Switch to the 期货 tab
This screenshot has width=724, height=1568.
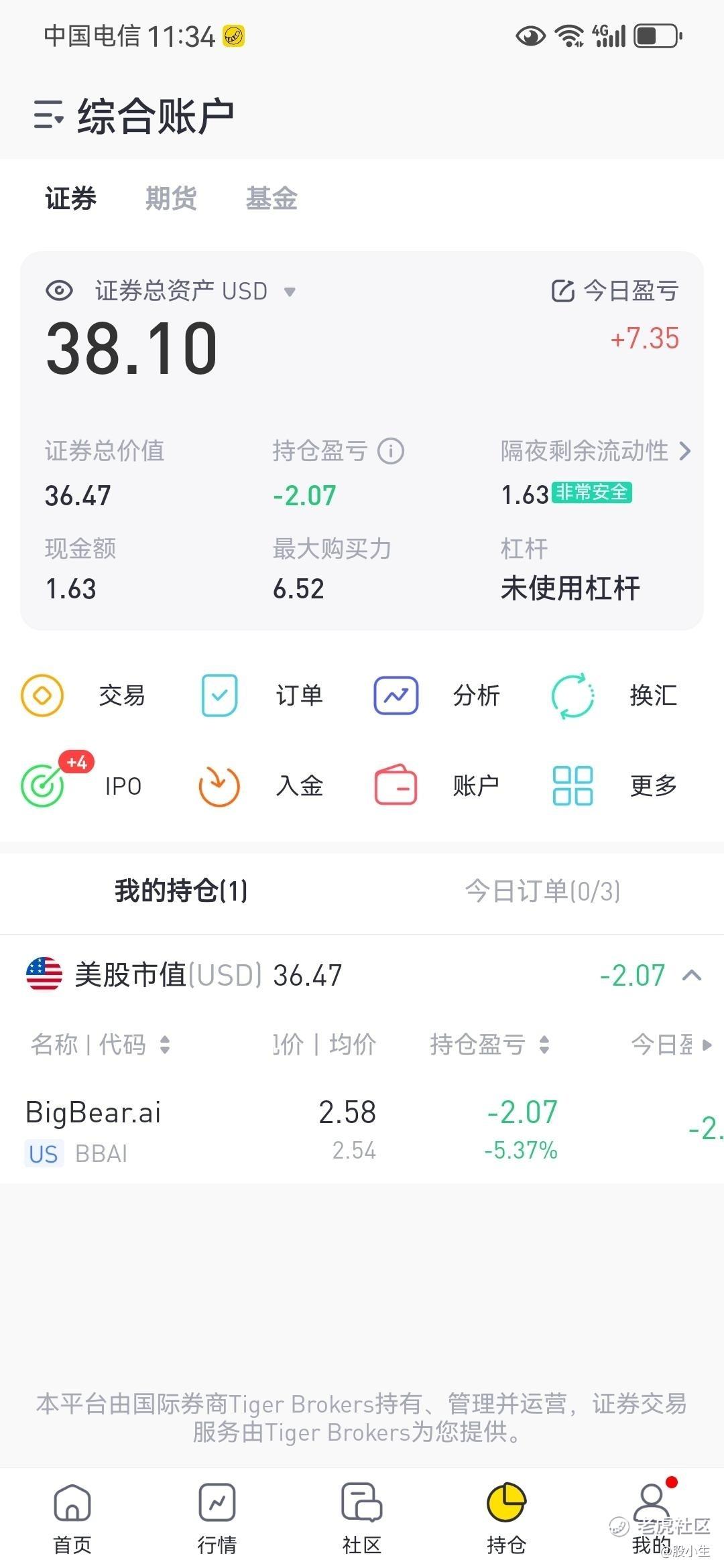[171, 198]
